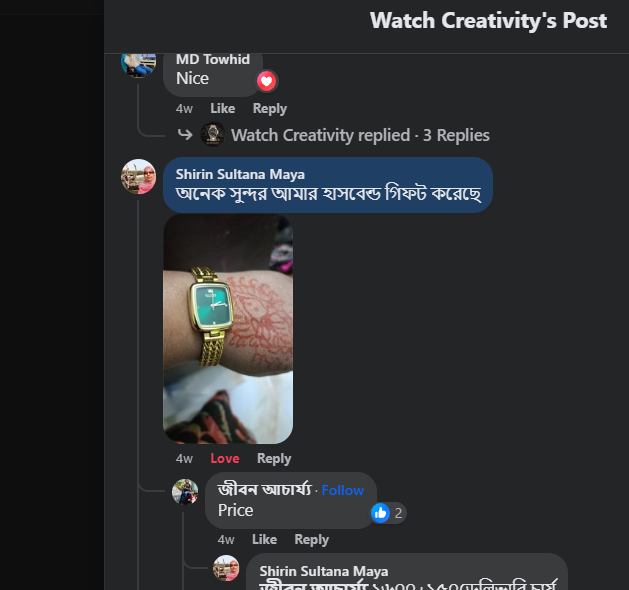Like the Price comment
Viewport: 629px width, 590px height.
pos(264,539)
